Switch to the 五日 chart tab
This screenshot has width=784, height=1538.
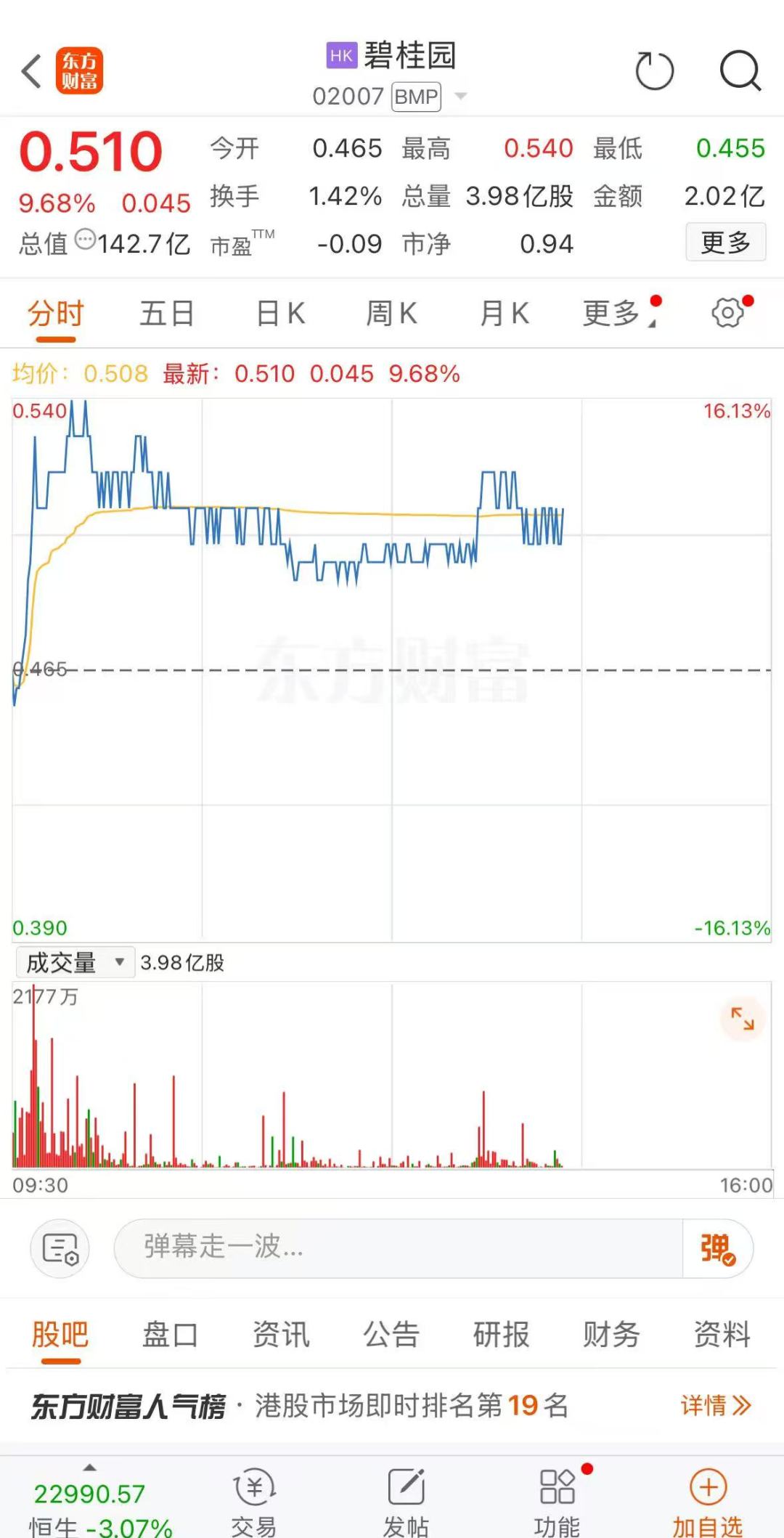tap(167, 314)
